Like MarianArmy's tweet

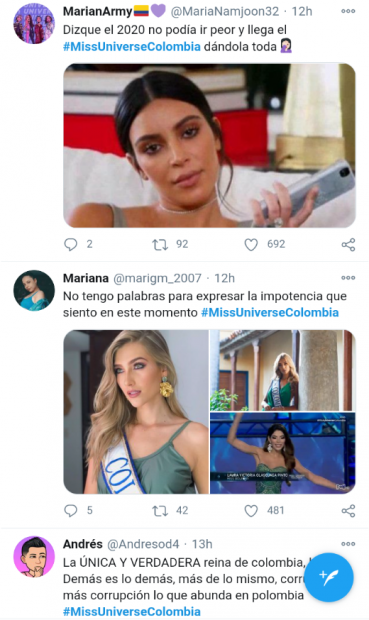(251, 244)
